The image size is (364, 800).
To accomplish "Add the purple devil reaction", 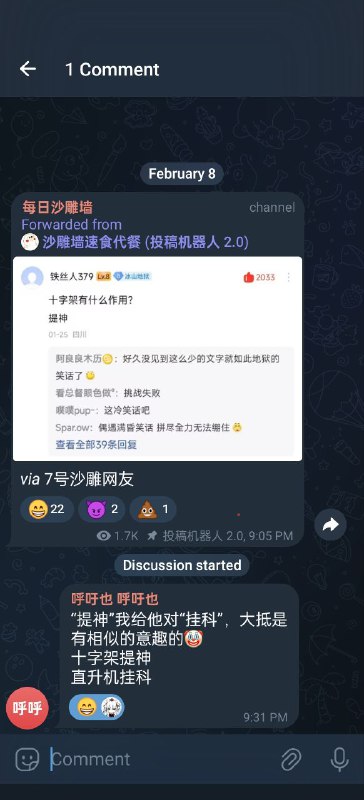I will (x=102, y=509).
